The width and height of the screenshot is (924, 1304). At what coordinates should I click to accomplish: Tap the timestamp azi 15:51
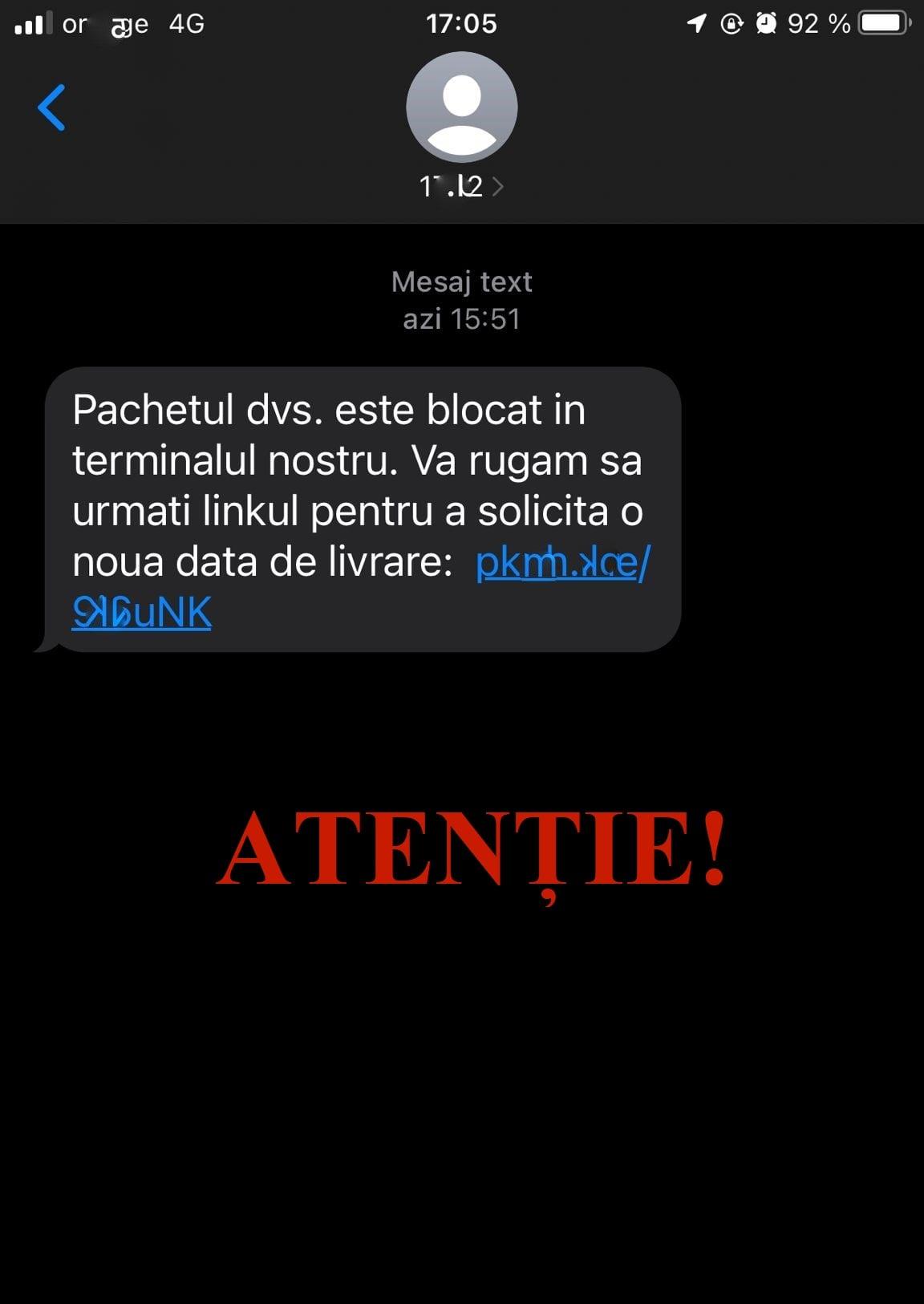point(462,319)
